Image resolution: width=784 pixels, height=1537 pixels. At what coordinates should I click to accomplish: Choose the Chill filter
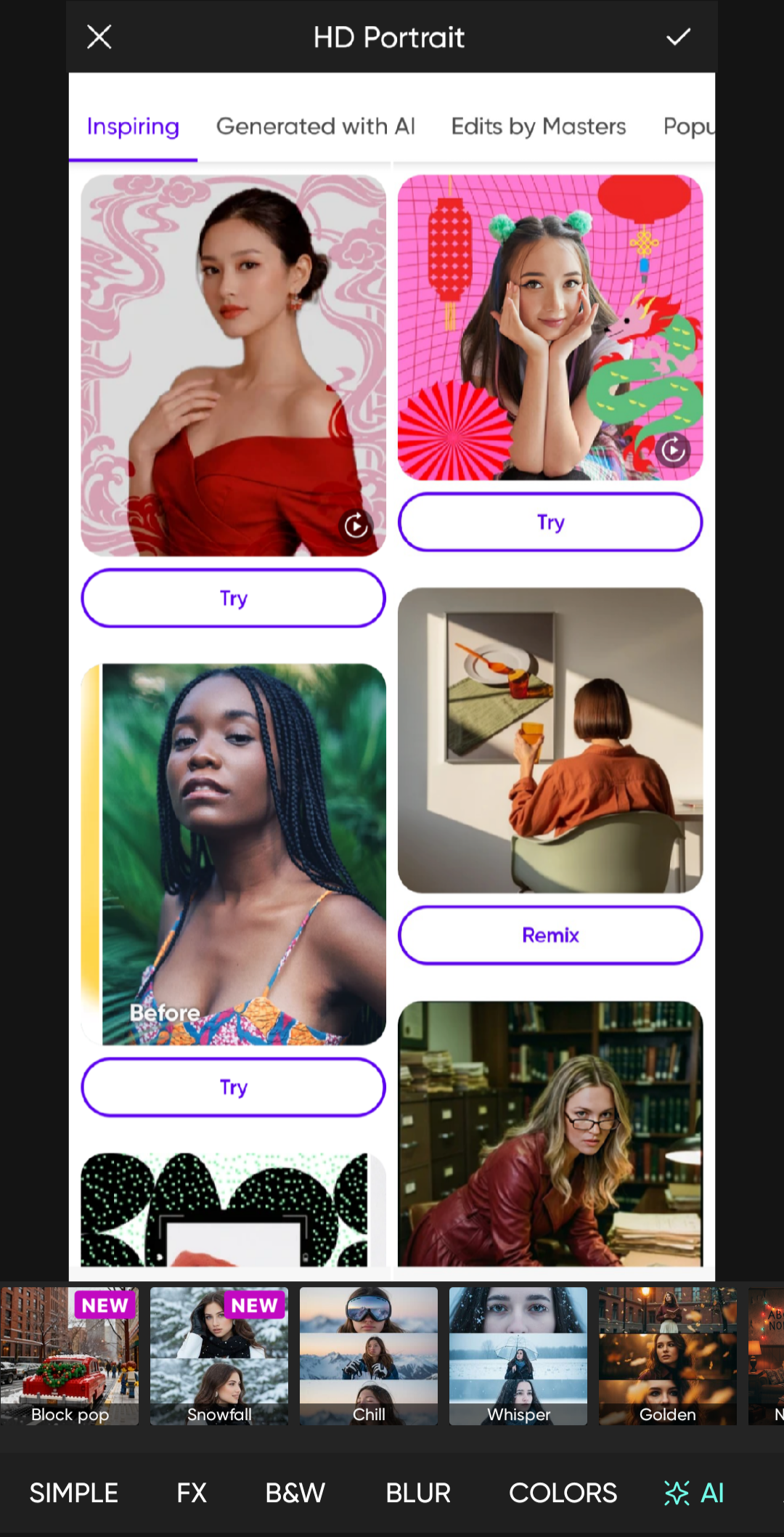pyautogui.click(x=369, y=1355)
